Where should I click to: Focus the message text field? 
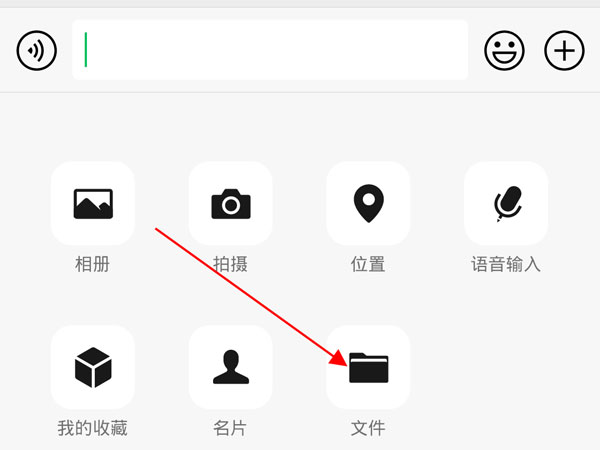tap(270, 50)
